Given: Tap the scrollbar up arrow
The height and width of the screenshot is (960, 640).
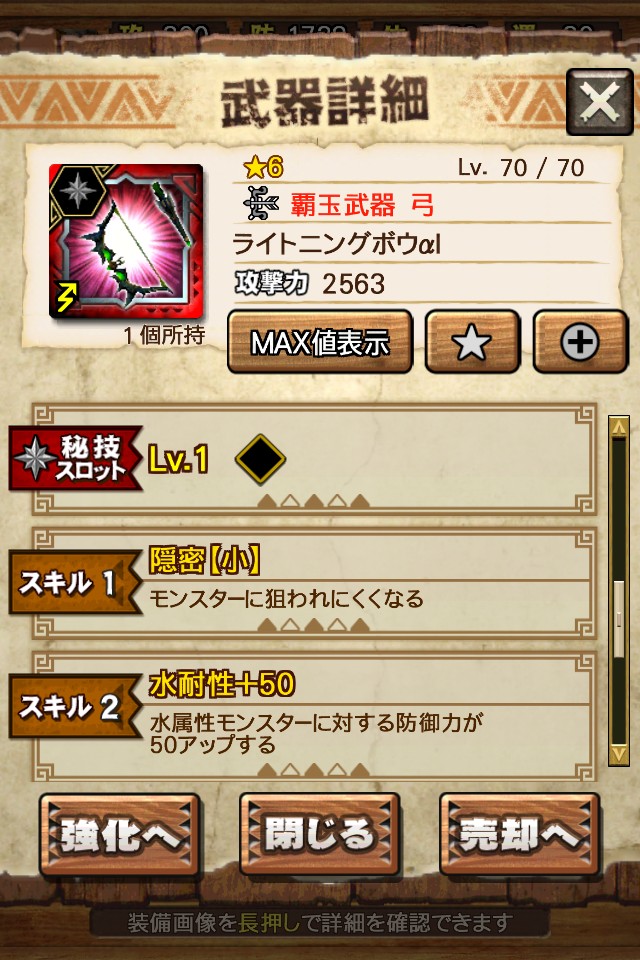Looking at the screenshot, I should pyautogui.click(x=619, y=428).
